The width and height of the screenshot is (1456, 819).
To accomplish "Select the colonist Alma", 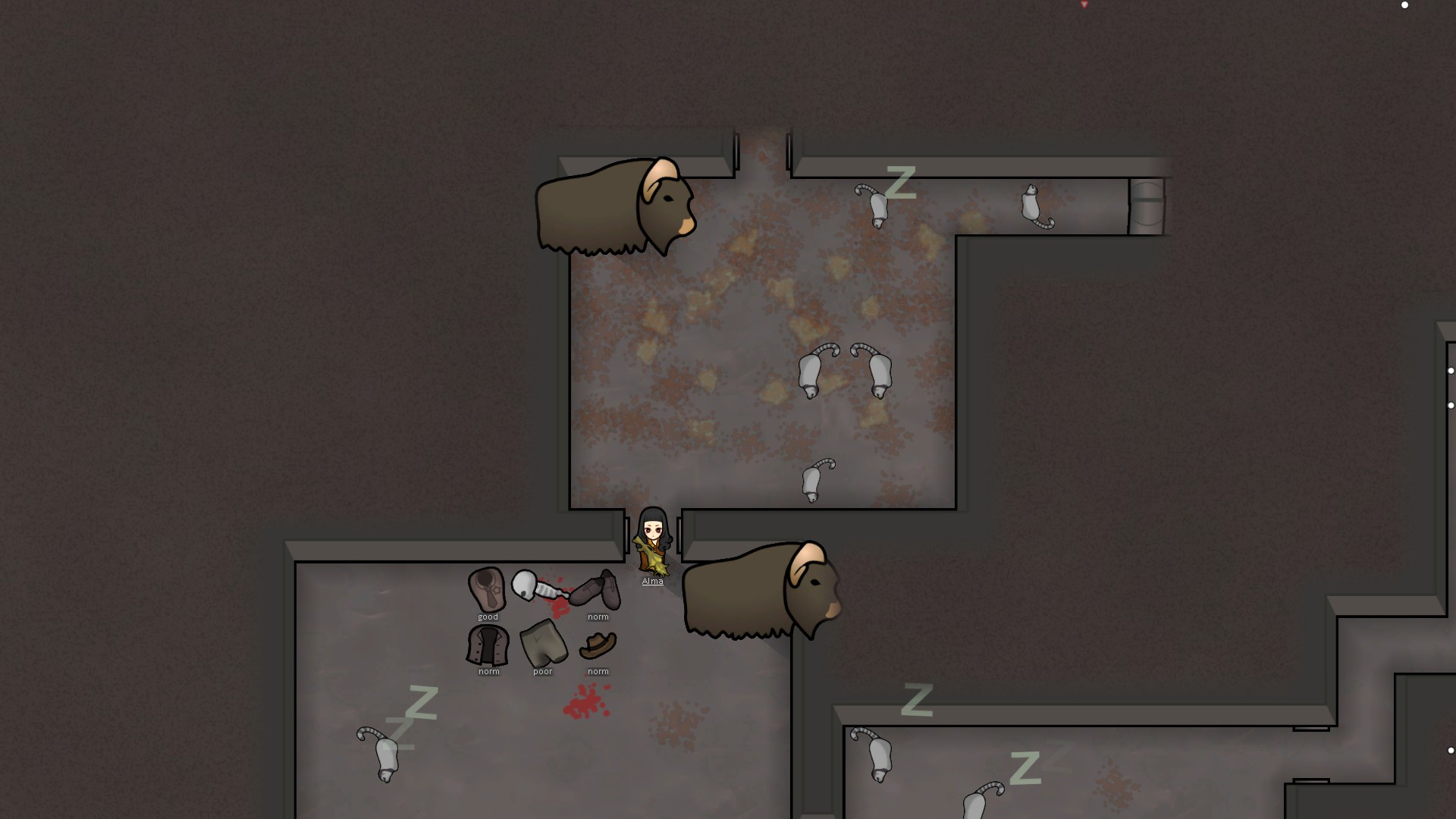I will (652, 540).
